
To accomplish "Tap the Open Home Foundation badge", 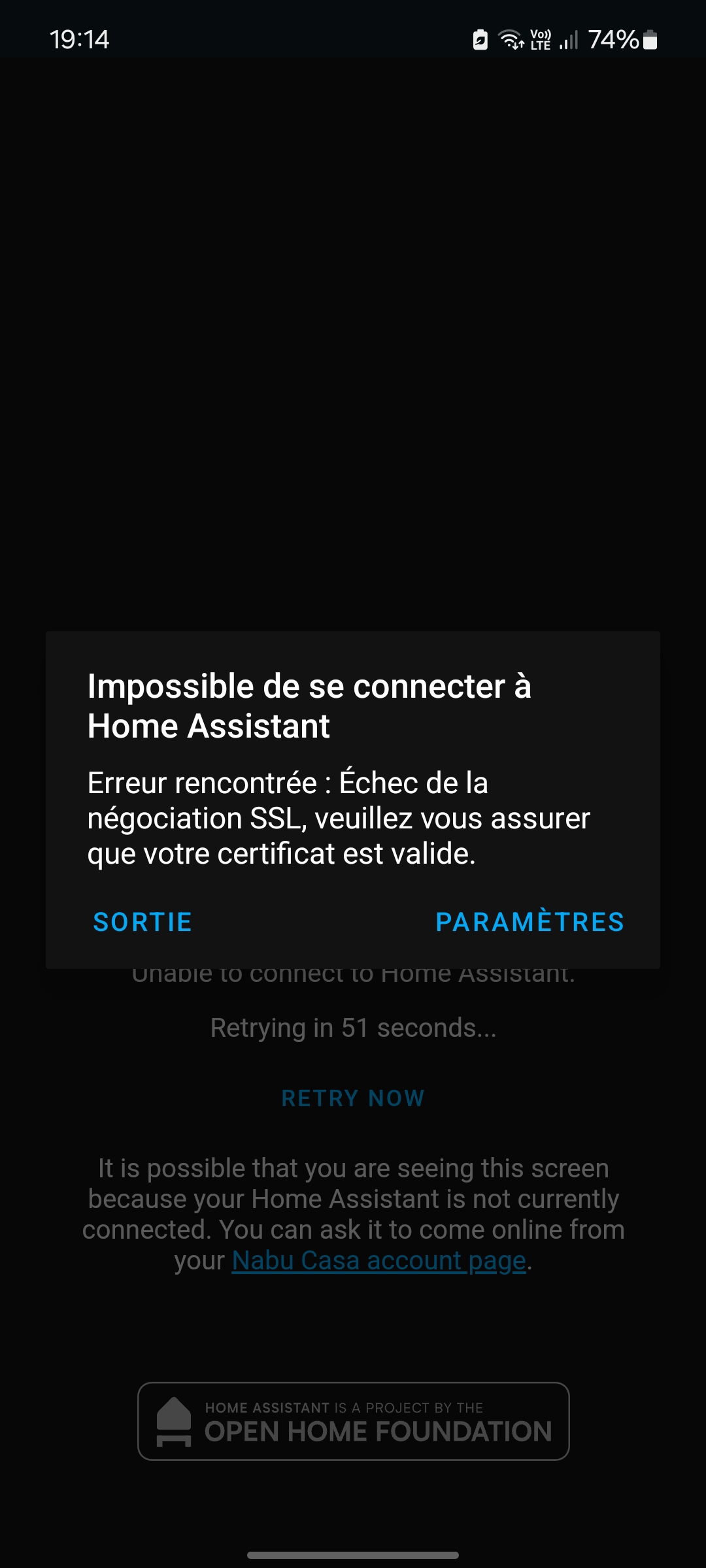I will pos(354,1421).
